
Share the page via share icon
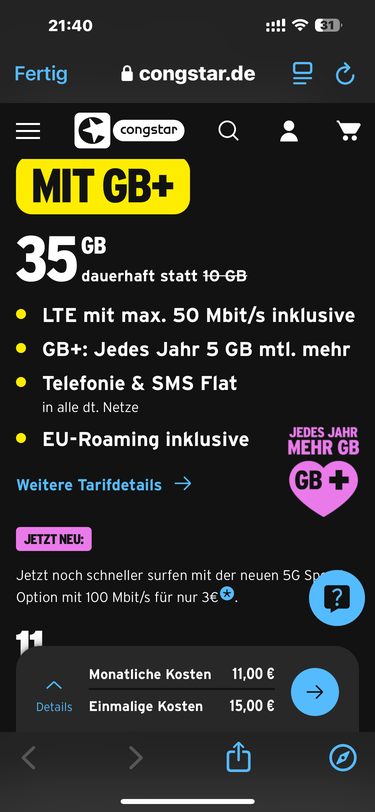click(239, 757)
